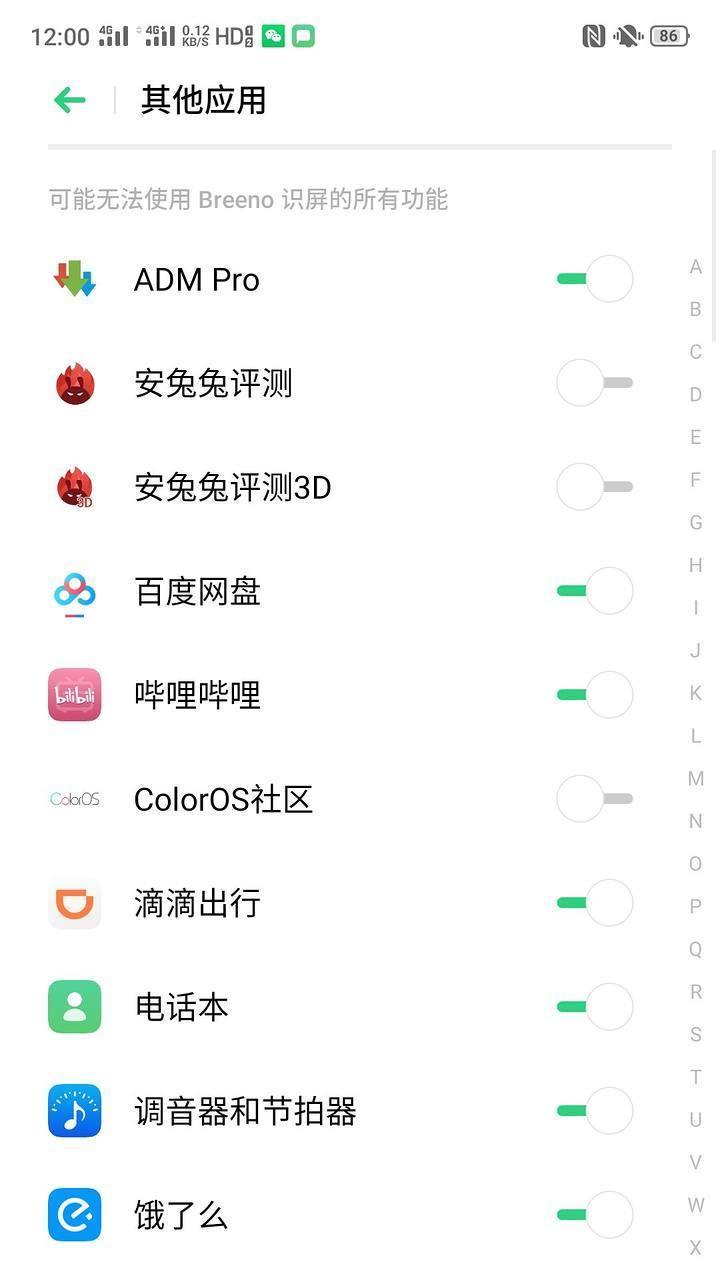Toggle off 电话本
The height and width of the screenshot is (1280, 720).
click(x=595, y=1007)
